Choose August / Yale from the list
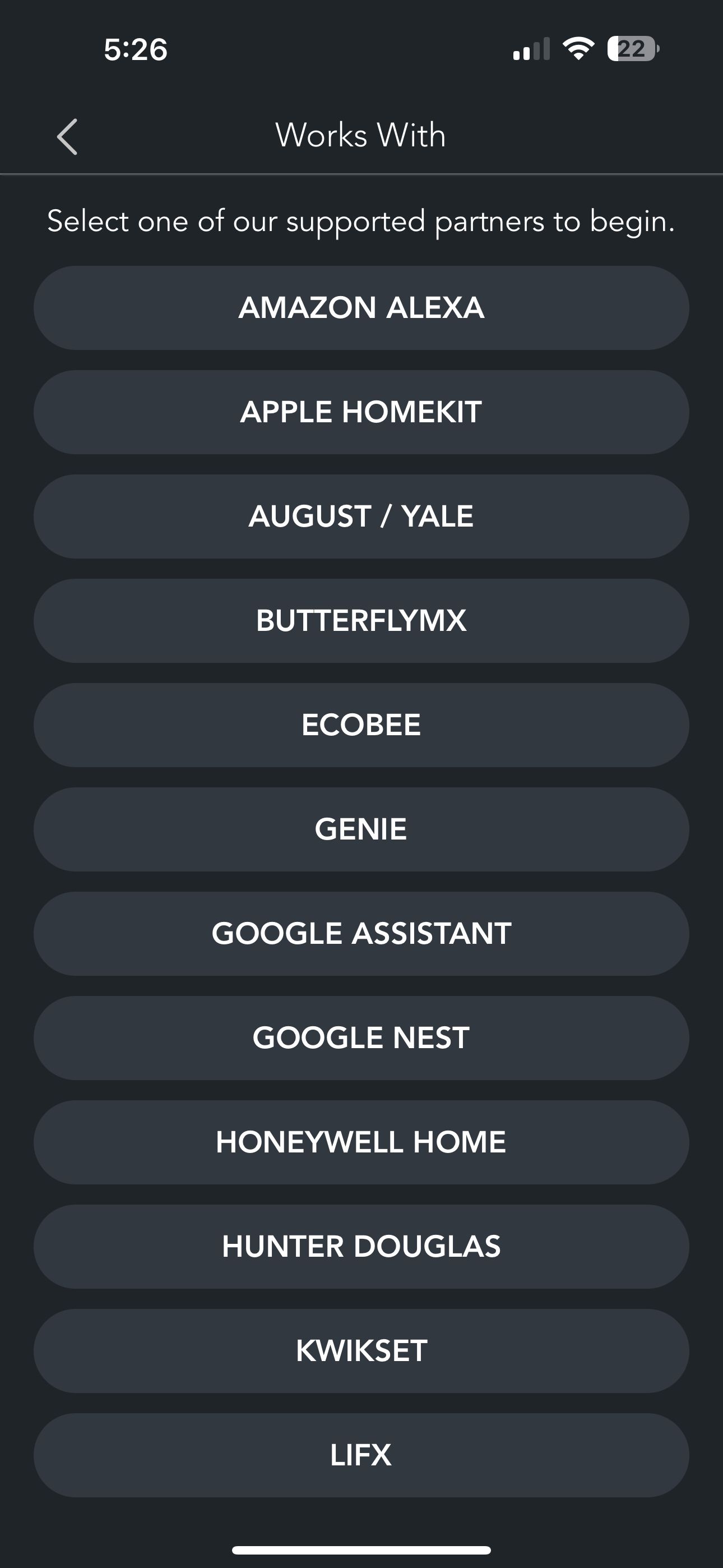 point(361,515)
